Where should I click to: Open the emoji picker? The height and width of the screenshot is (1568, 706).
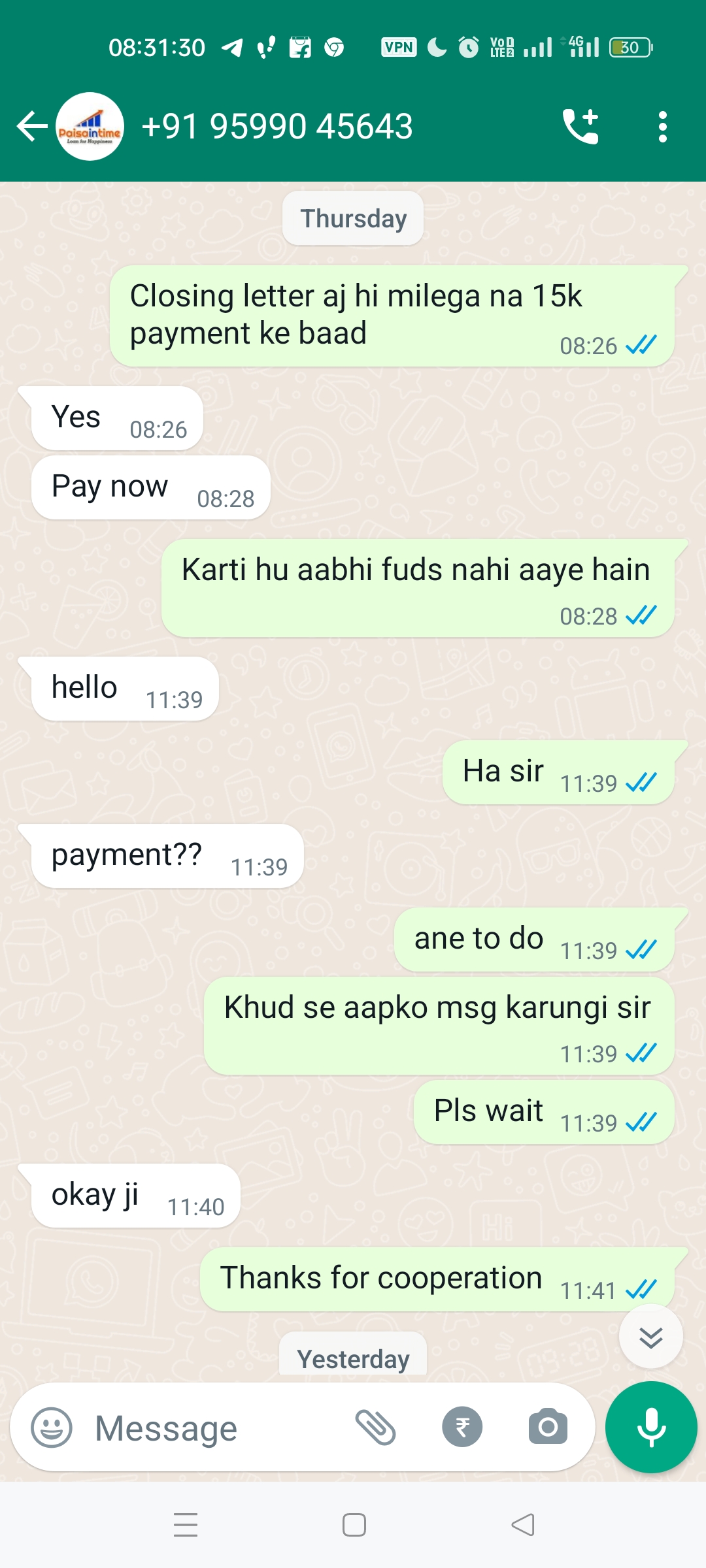[x=52, y=1428]
